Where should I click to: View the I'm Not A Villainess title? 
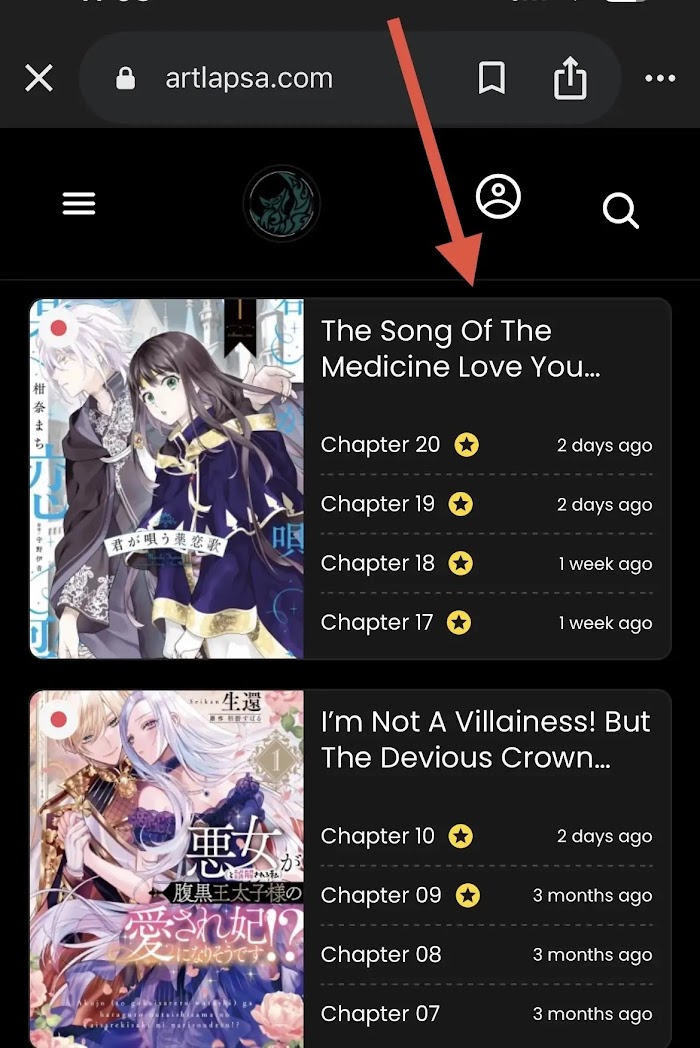(x=485, y=739)
